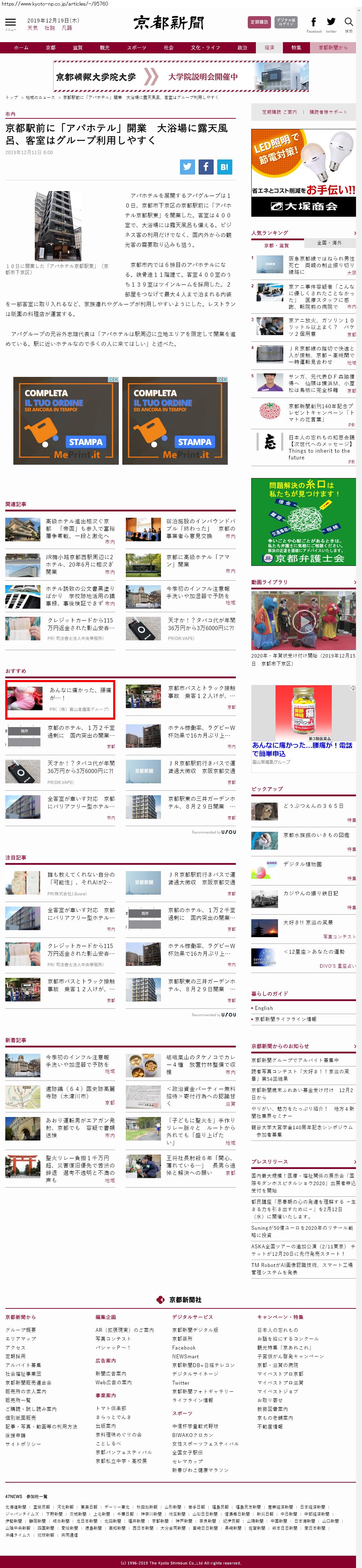Tap the デジタル版 ログイン button
Screen dimensions: 362x1568
286,22
